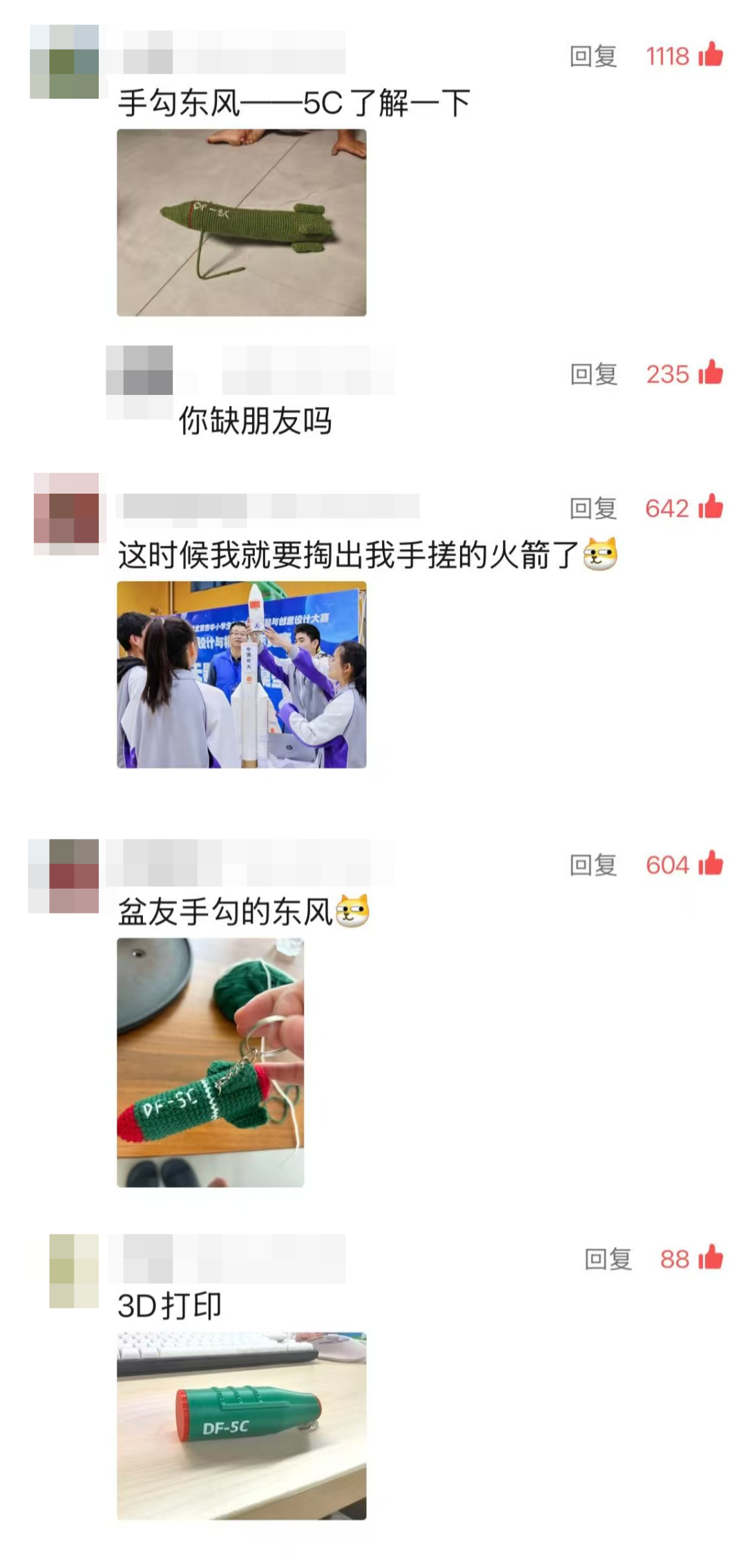View the students' rocket model photo
The image size is (746, 1568).
click(x=241, y=675)
